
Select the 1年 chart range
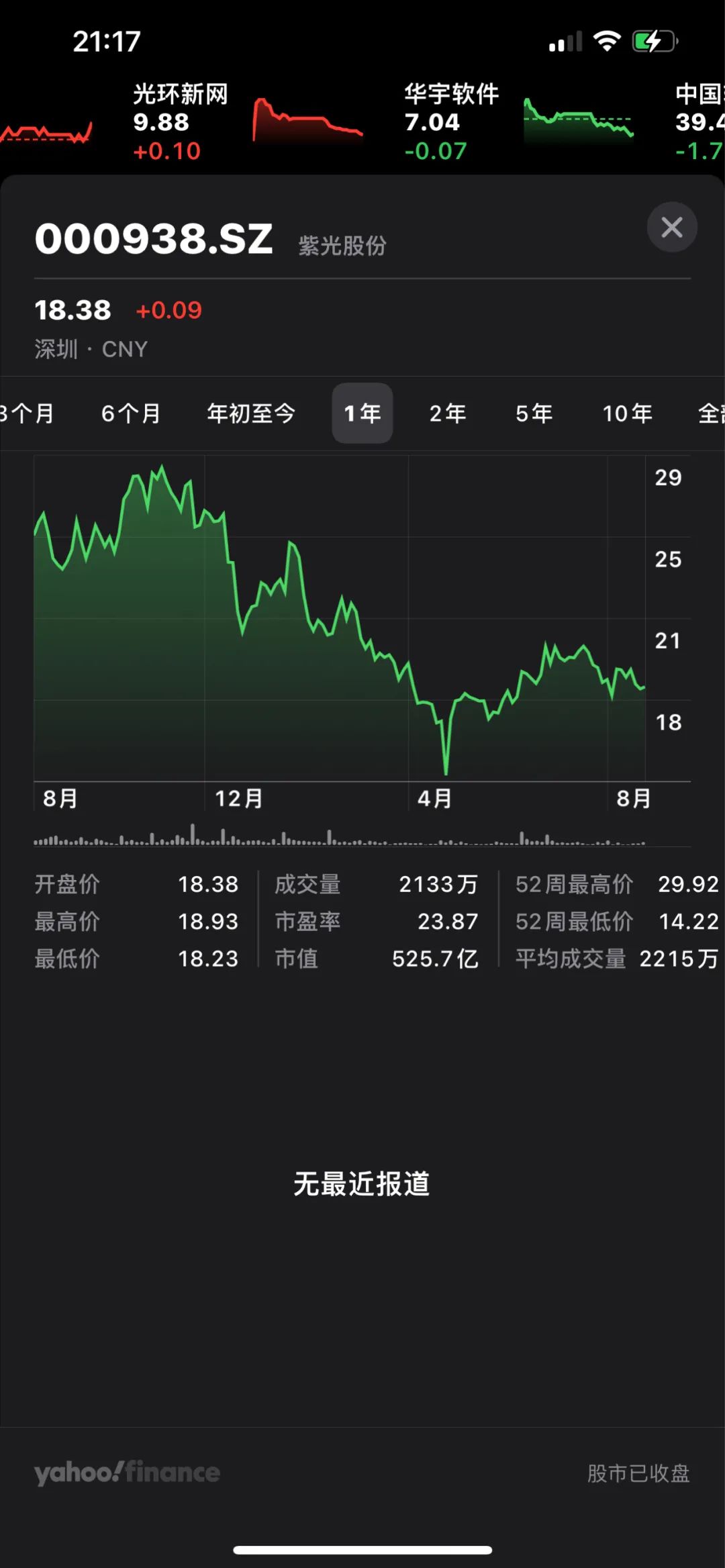click(362, 413)
